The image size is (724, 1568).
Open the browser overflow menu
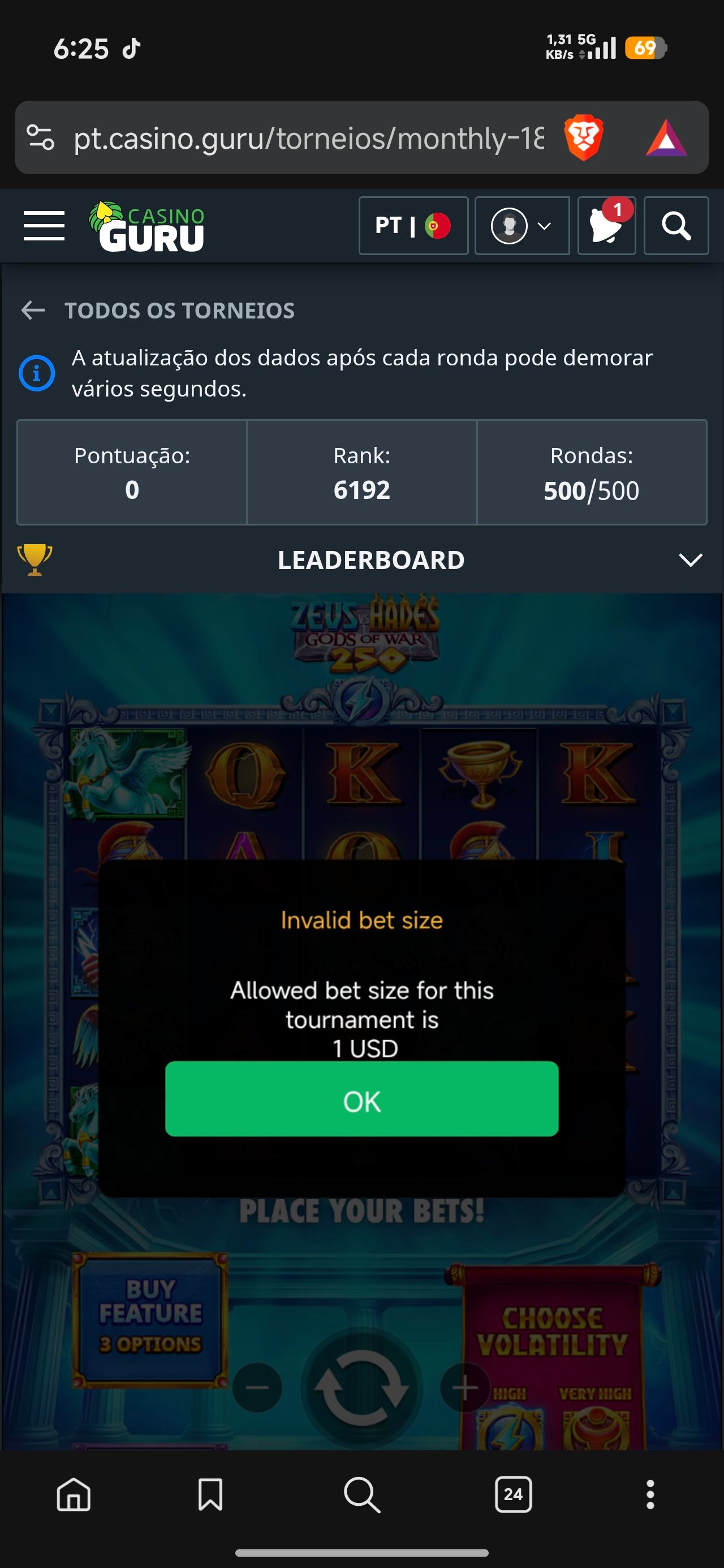point(650,1494)
